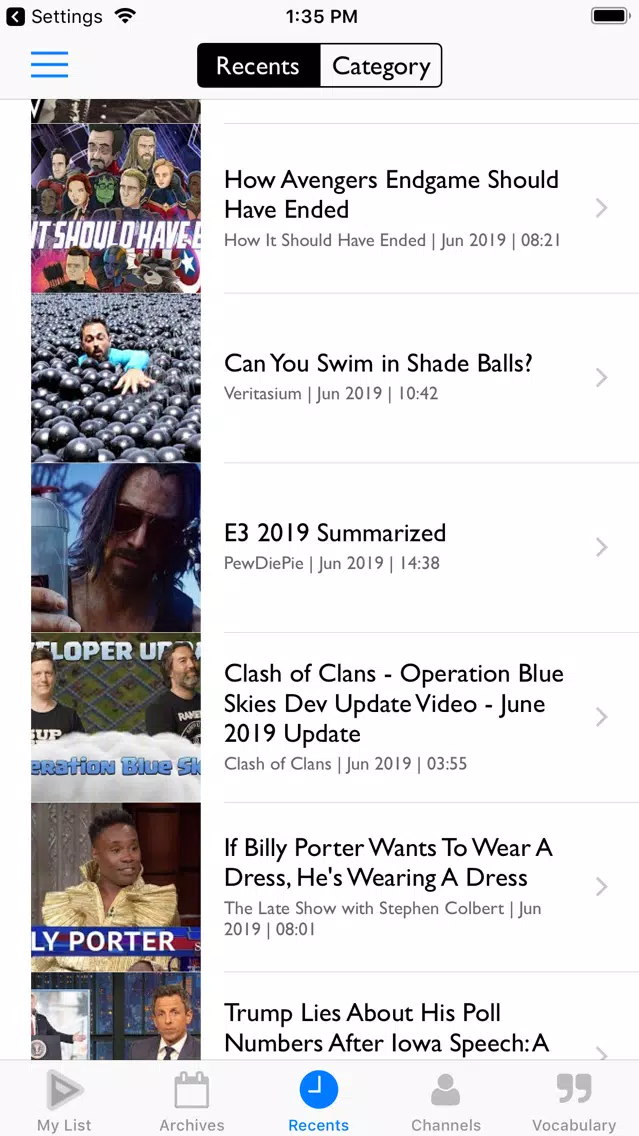Select the Recents segment at top

pyautogui.click(x=258, y=66)
